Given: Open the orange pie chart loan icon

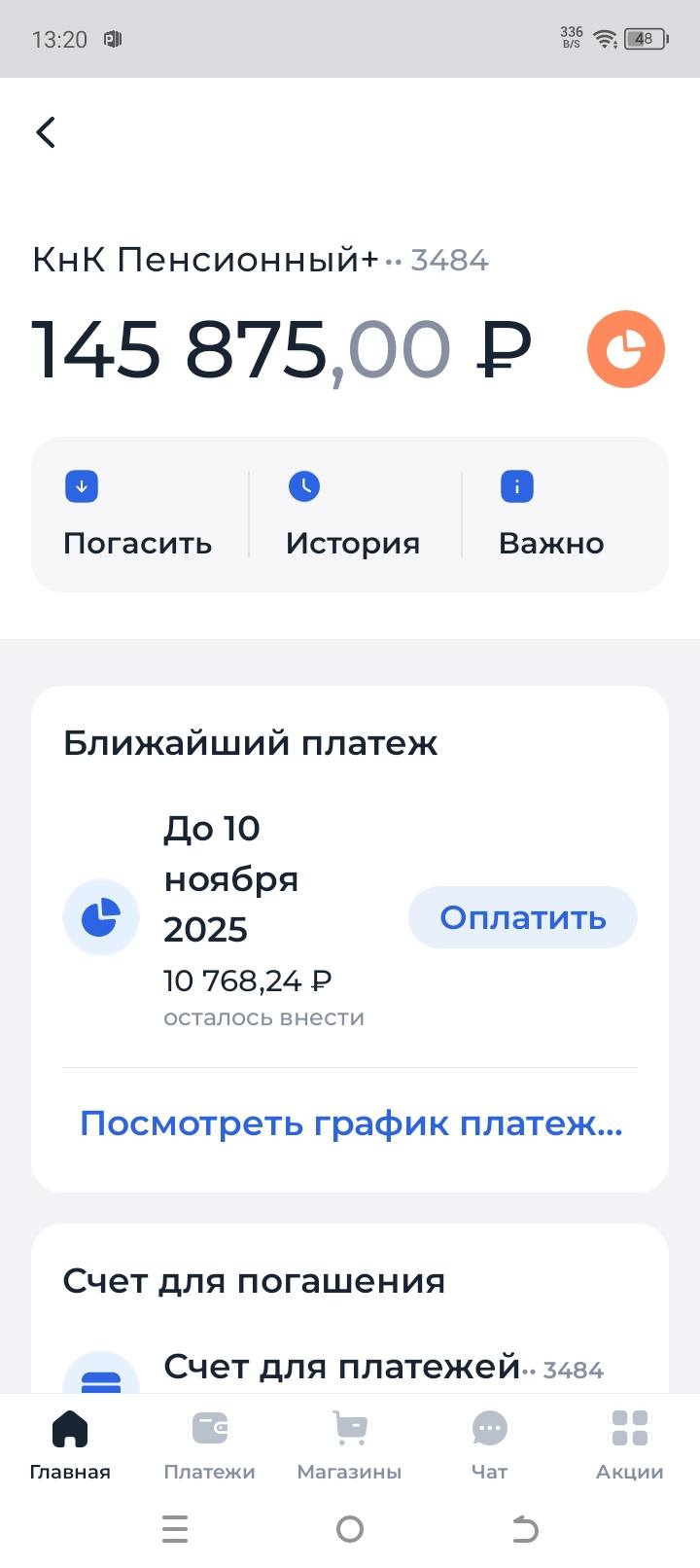Looking at the screenshot, I should point(625,348).
